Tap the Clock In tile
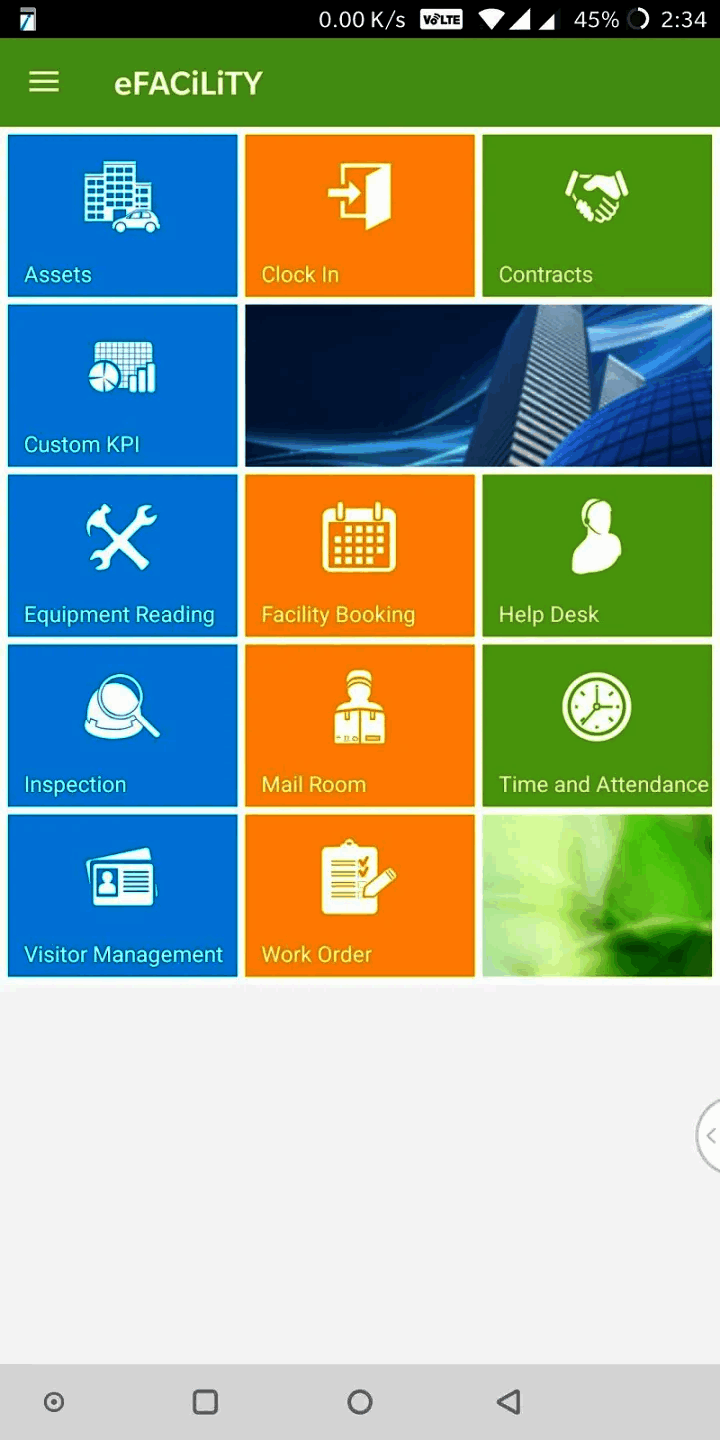This screenshot has width=720, height=1440. 359,215
